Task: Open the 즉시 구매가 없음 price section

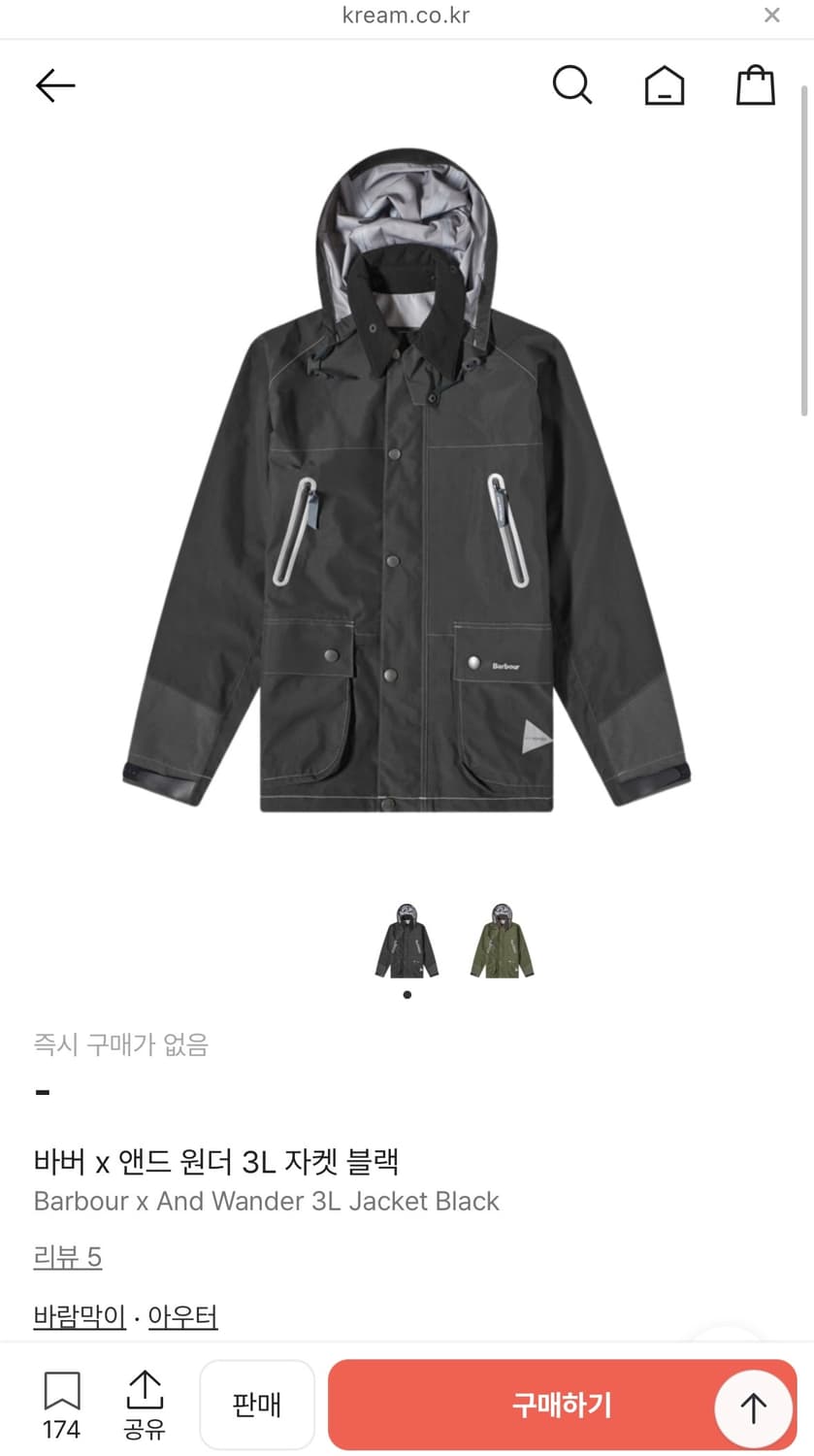Action: point(120,1045)
